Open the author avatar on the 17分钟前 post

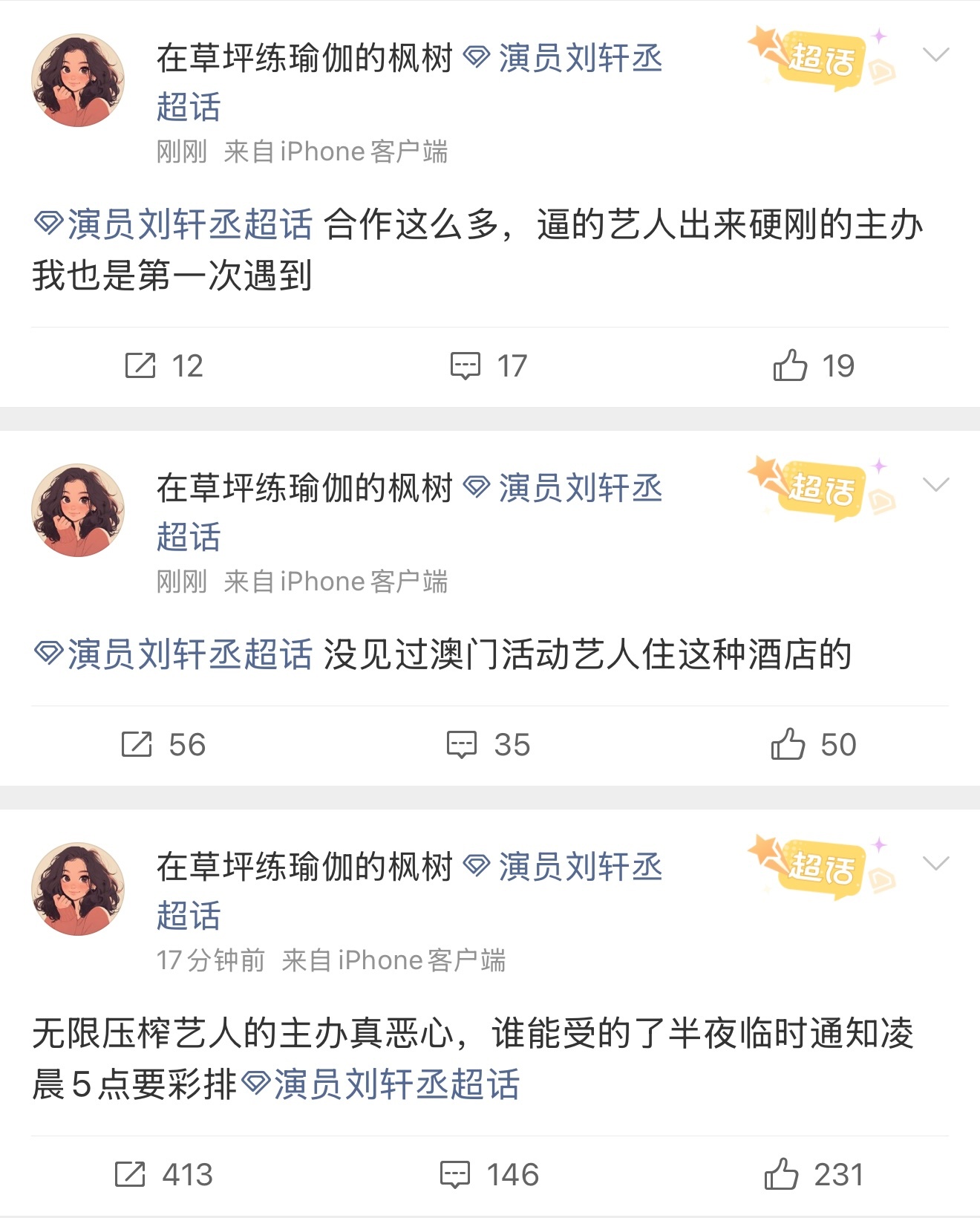[78, 889]
